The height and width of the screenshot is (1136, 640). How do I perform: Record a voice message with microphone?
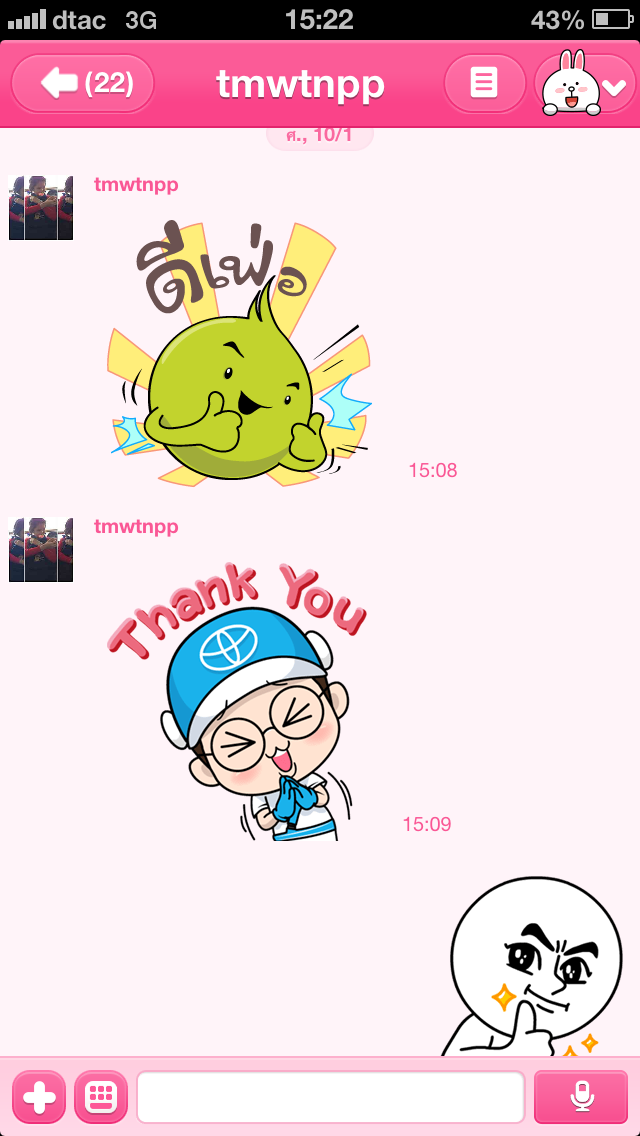581,1097
